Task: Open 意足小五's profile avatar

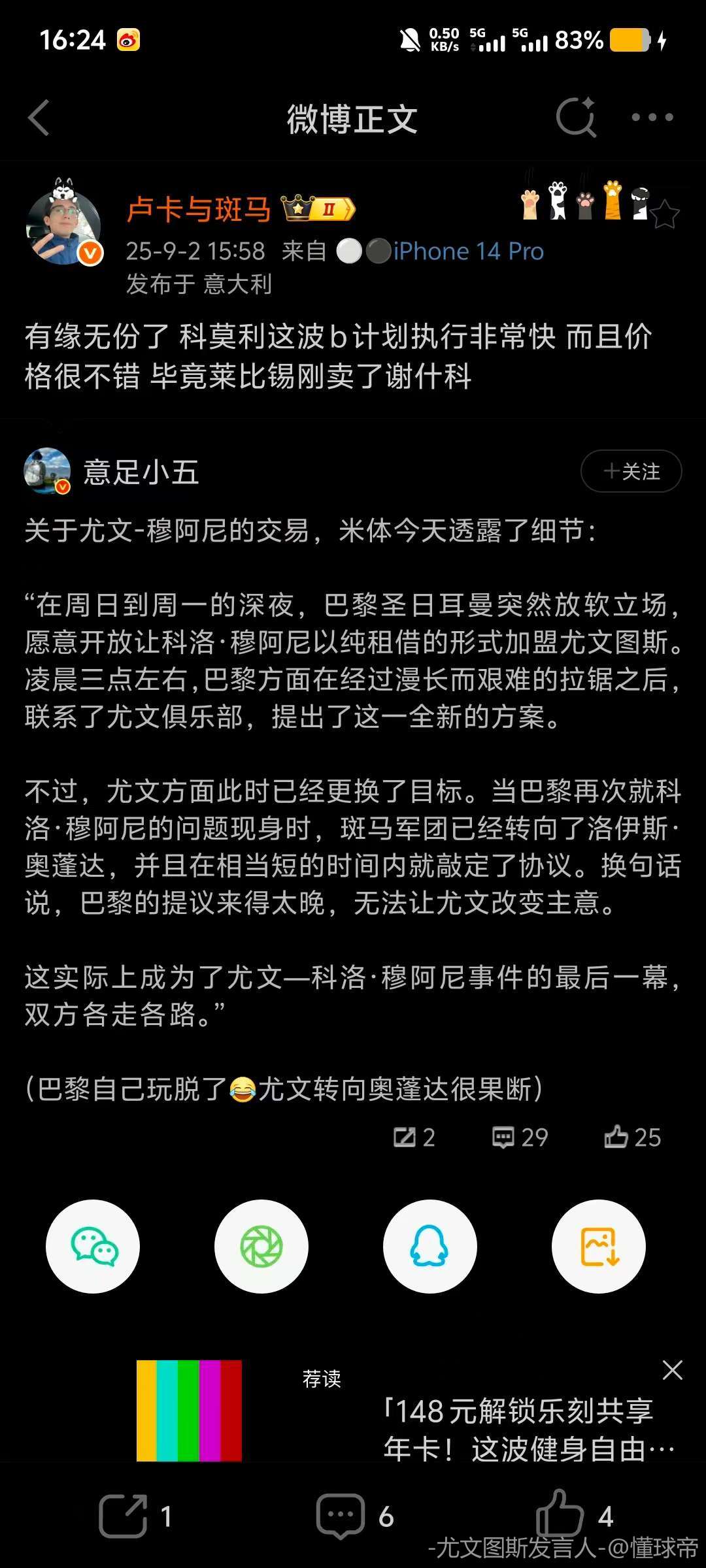Action: pos(47,471)
